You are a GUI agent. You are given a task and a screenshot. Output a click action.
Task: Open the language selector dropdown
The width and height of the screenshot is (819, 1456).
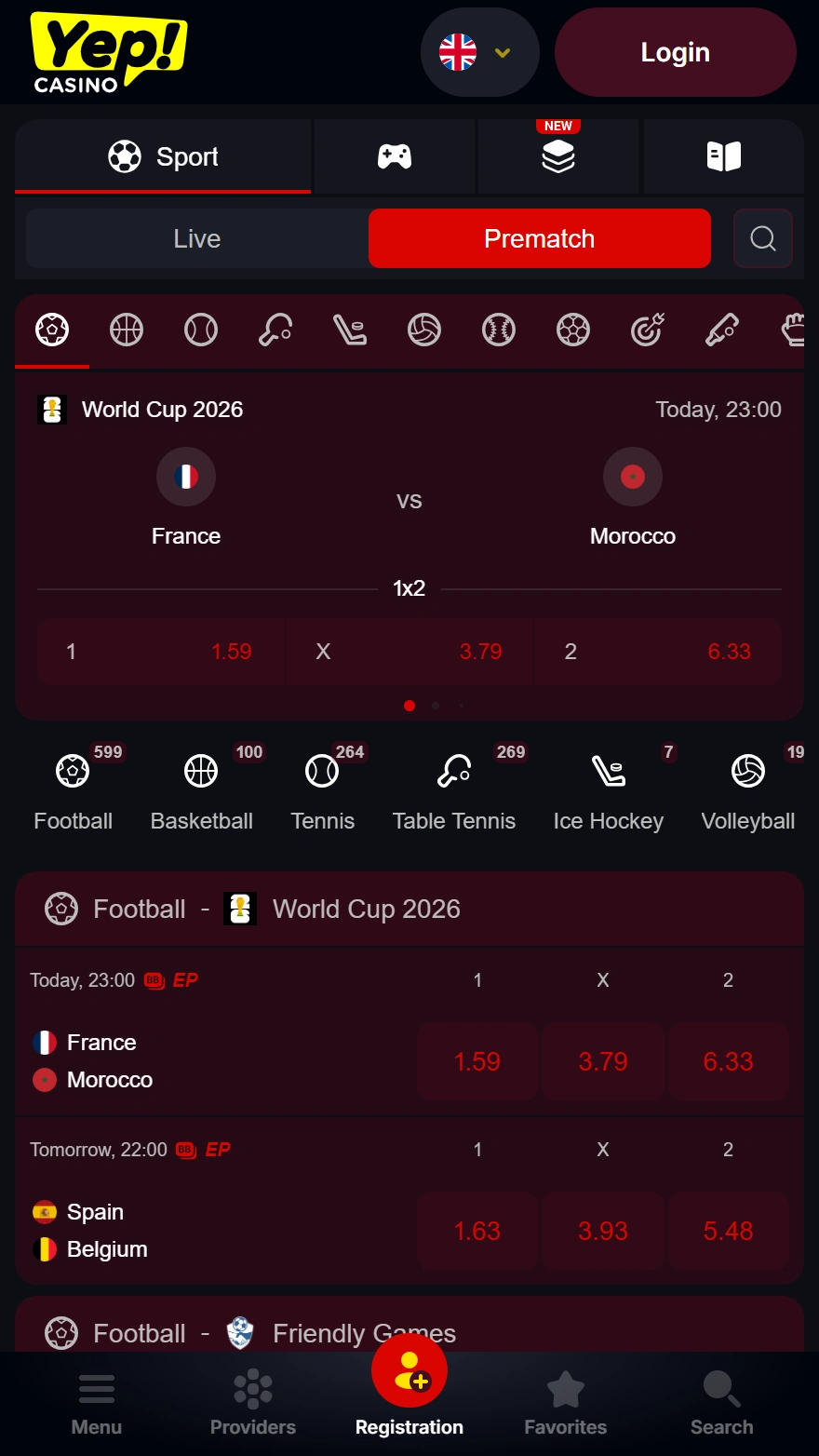(x=479, y=52)
